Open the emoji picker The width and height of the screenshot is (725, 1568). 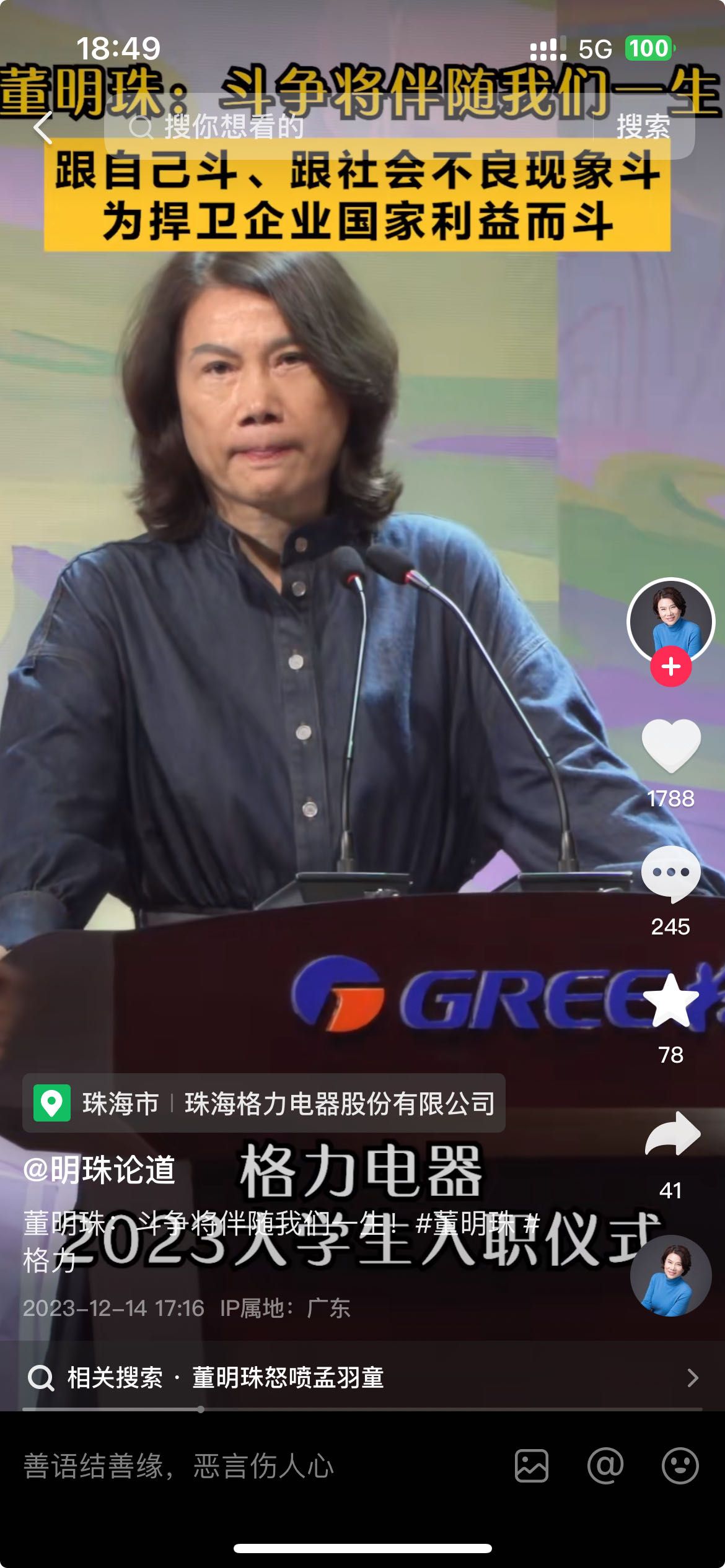coord(680,1466)
